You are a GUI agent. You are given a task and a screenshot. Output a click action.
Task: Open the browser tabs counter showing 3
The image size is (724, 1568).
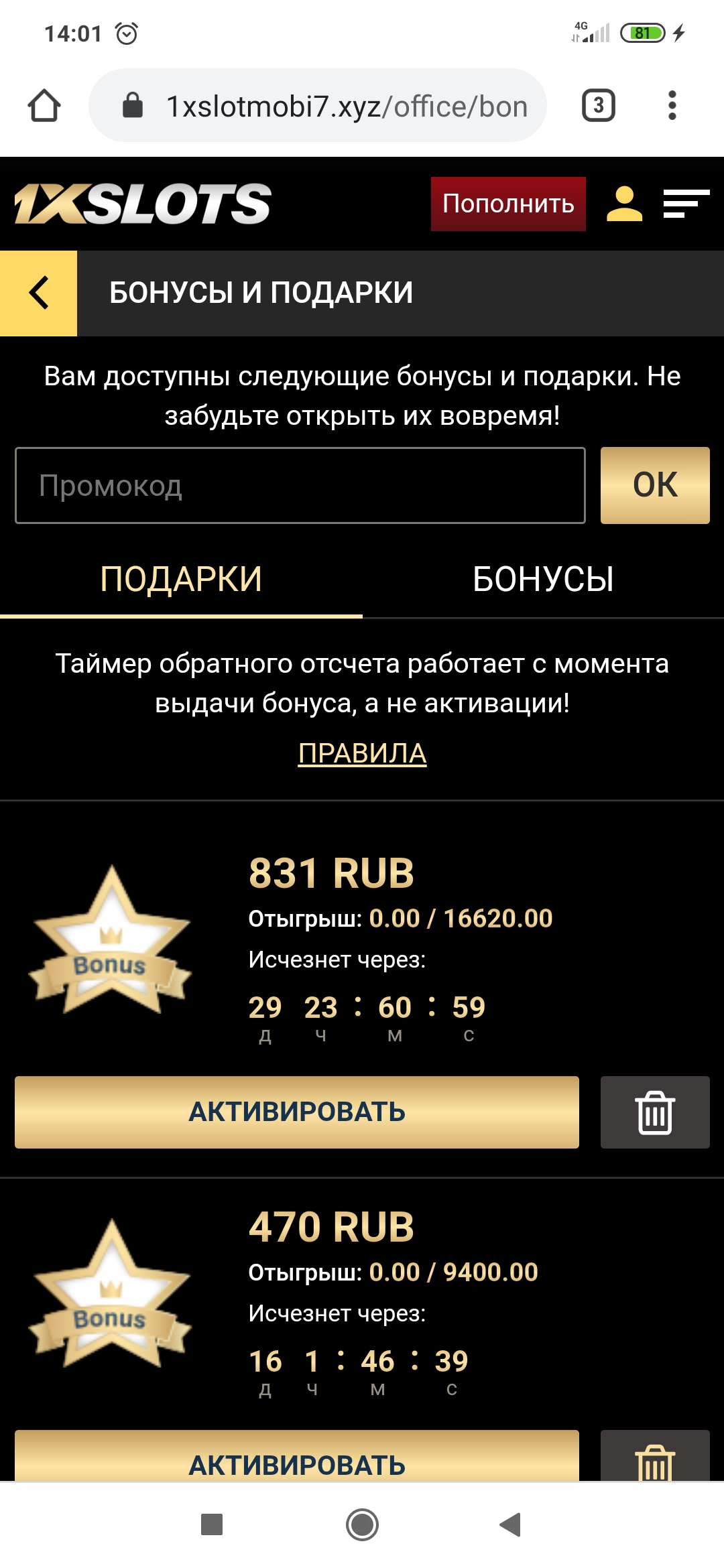(x=599, y=106)
